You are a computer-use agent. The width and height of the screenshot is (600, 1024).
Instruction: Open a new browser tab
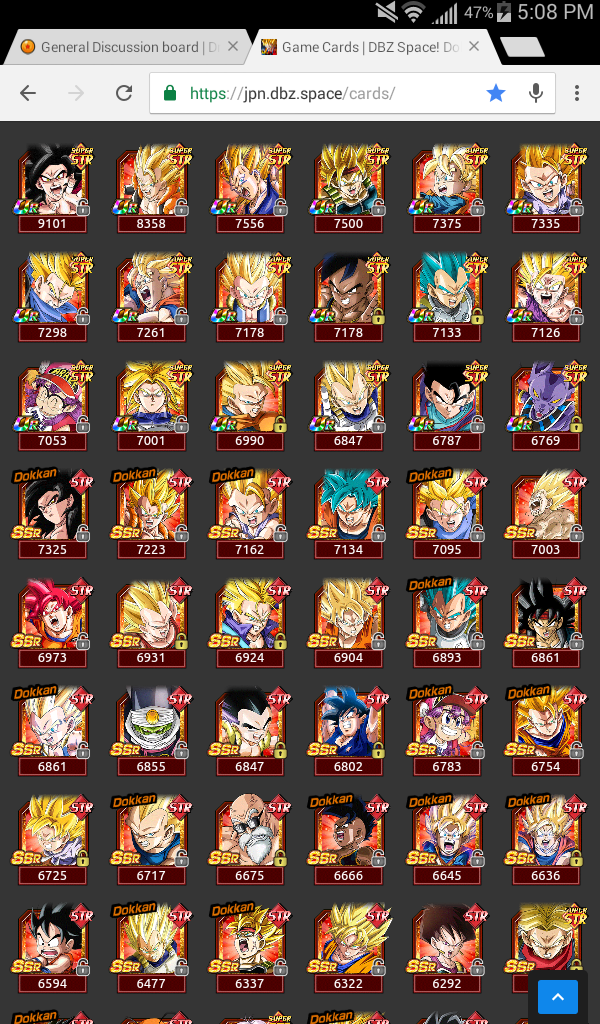pyautogui.click(x=522, y=47)
